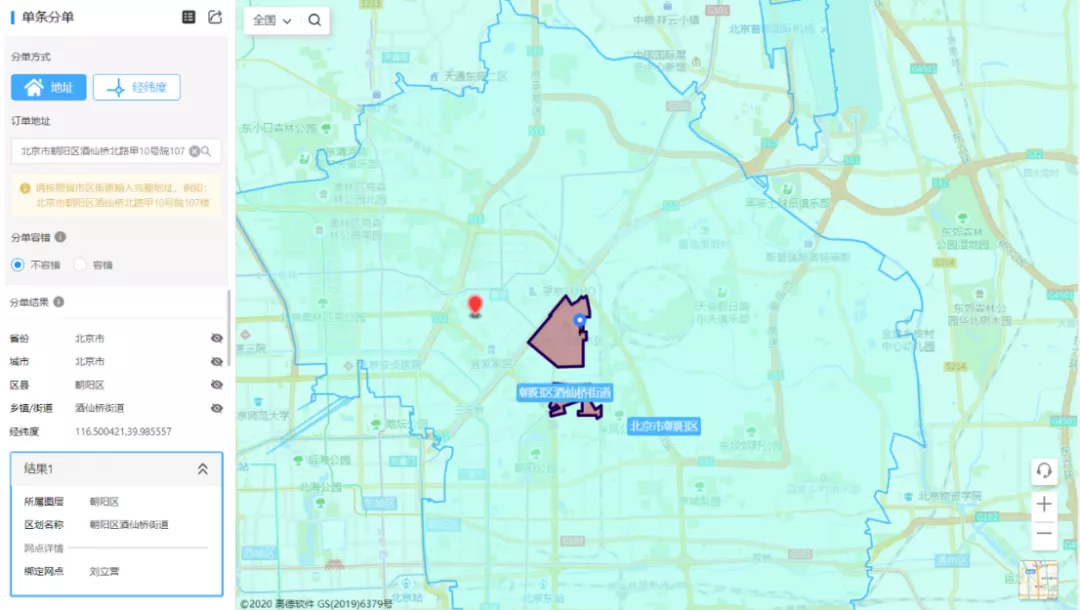Toggle visibility for 乡镇/街道 酒仙桥街道
Image resolution: width=1080 pixels, height=610 pixels.
coord(216,408)
